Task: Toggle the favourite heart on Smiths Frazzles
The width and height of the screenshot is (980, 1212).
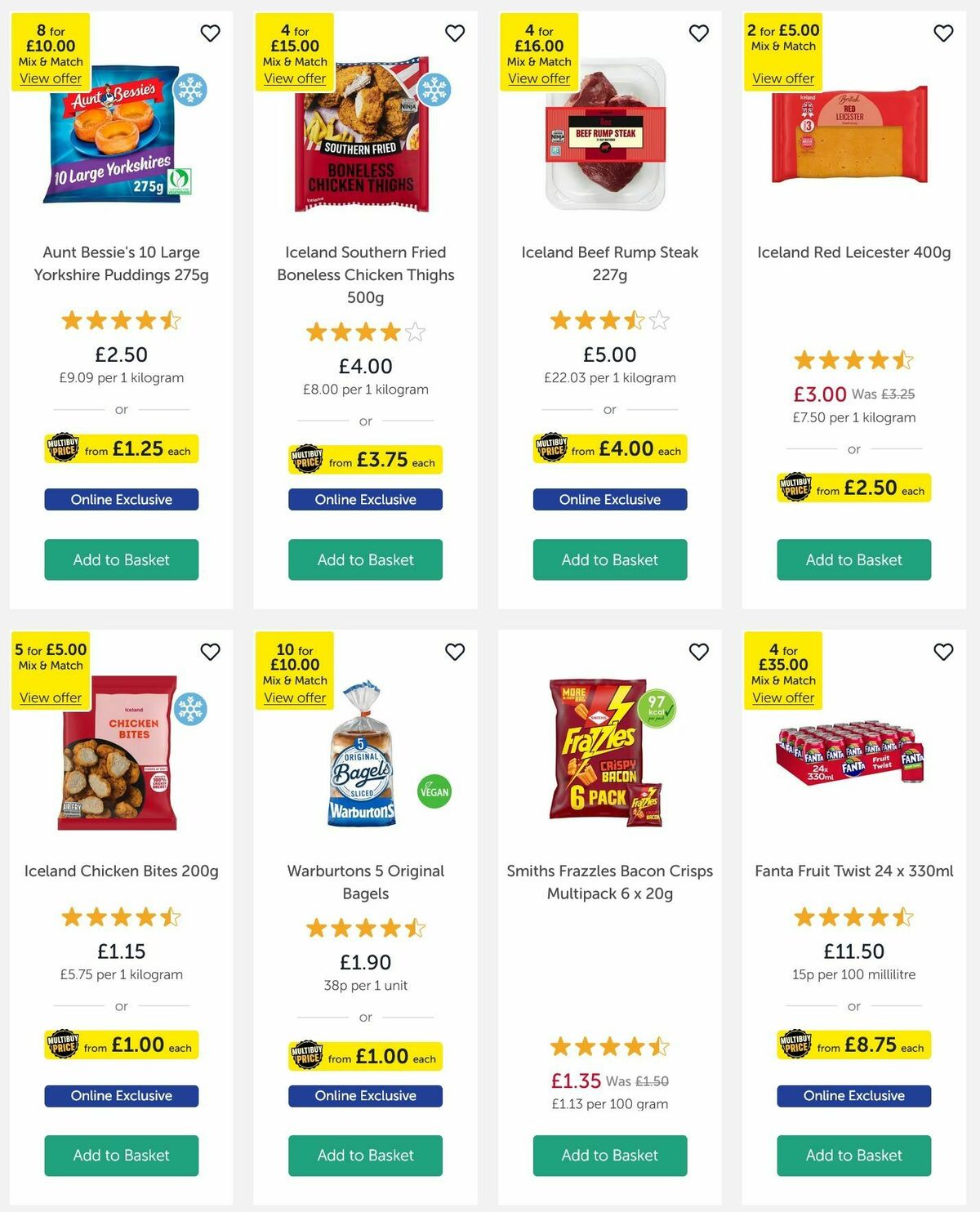Action: [698, 653]
